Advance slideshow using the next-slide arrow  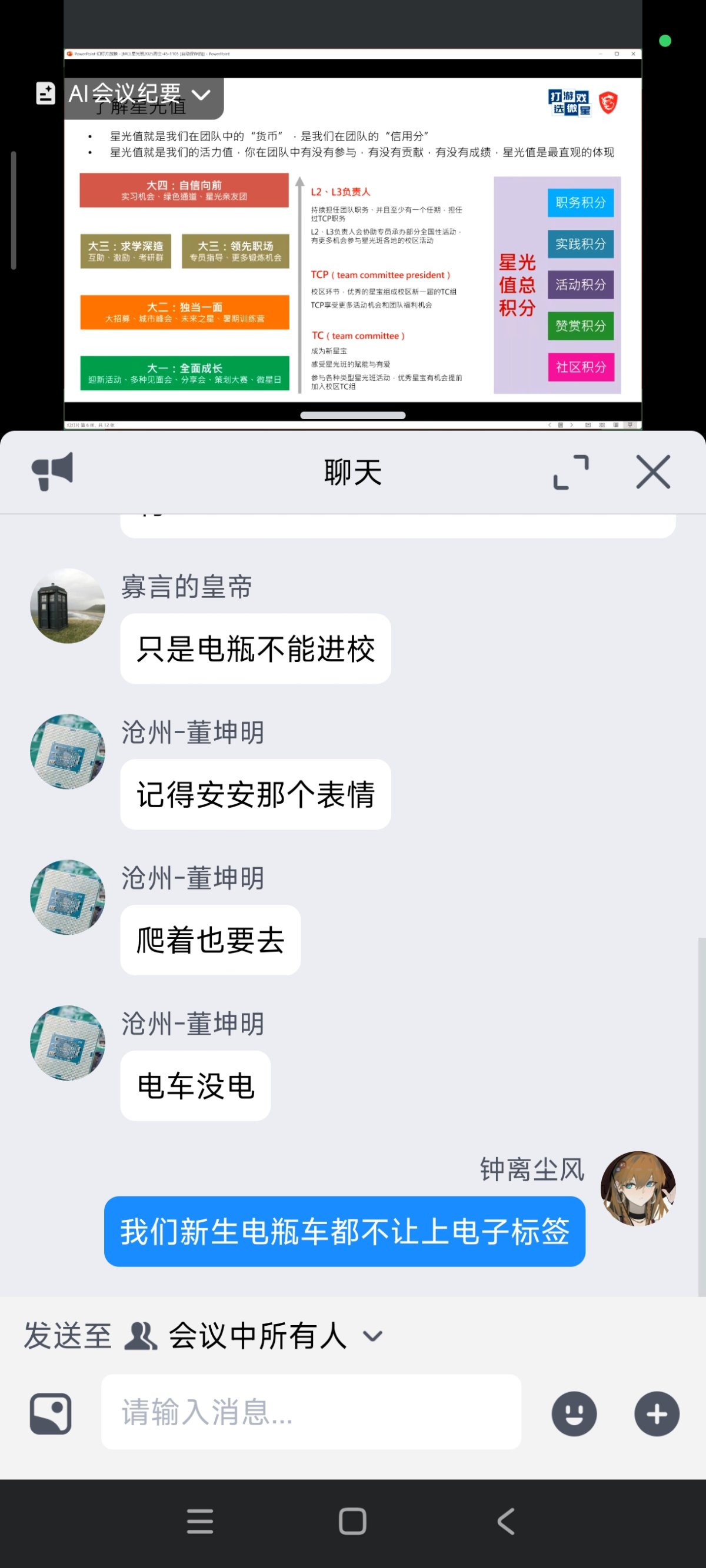pos(572,425)
